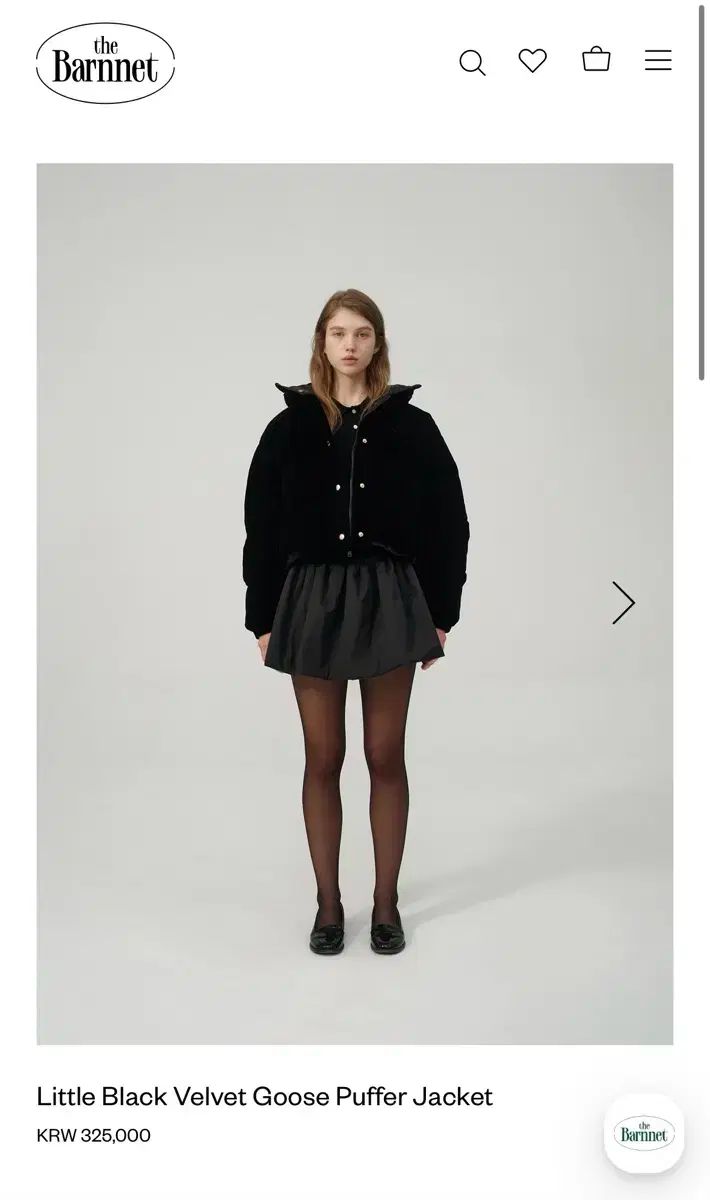
Task: Open the velvet puffer jacket photo
Action: coord(355,604)
